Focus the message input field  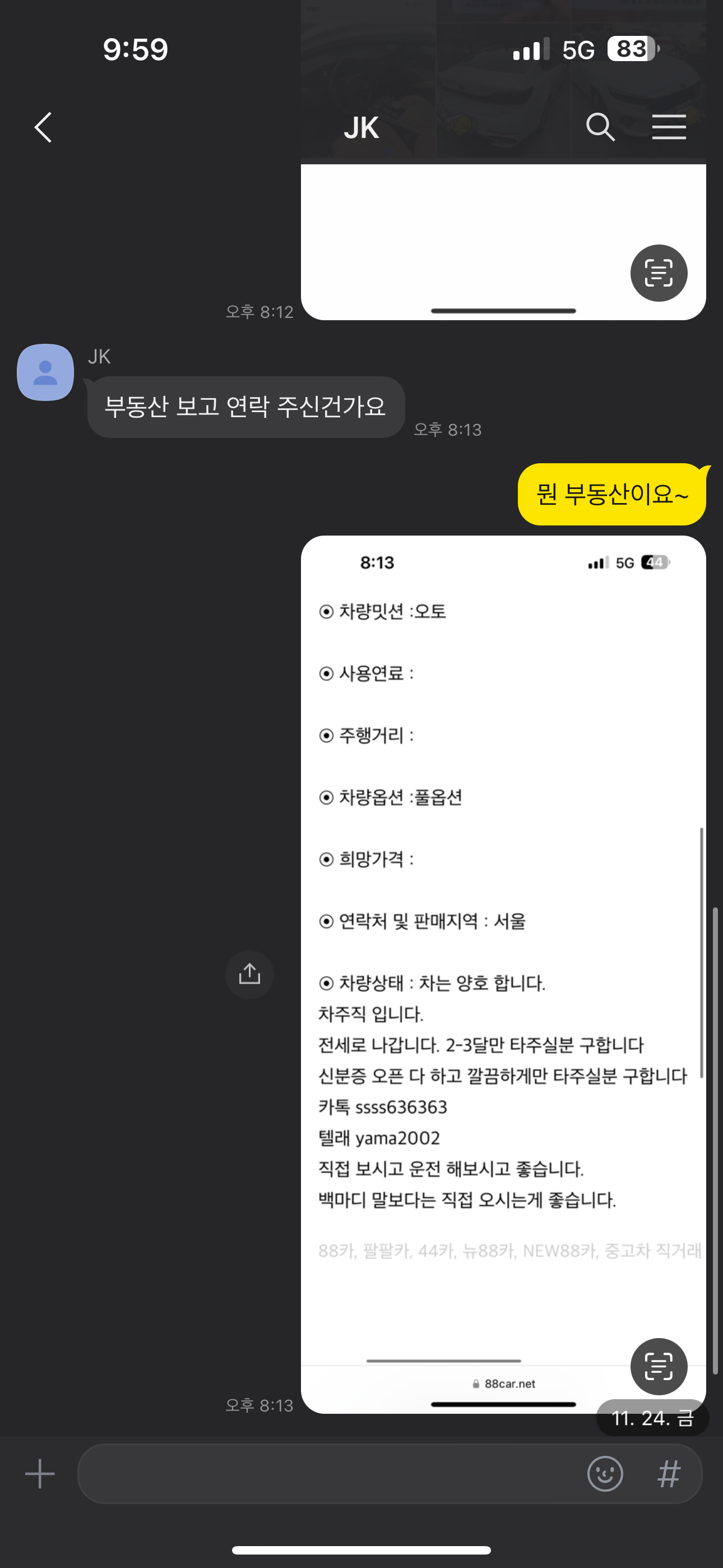[328, 1474]
